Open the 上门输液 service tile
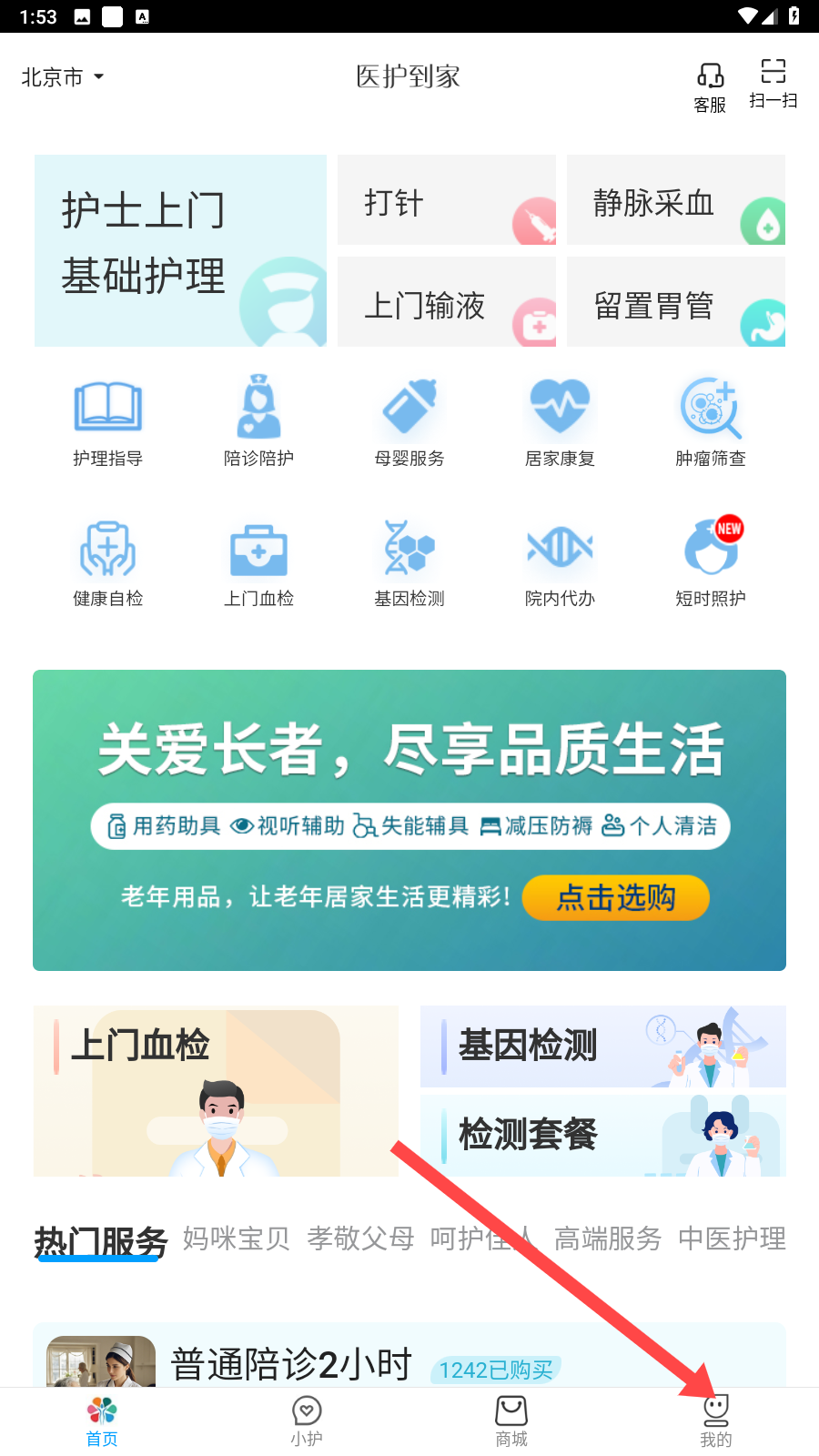This screenshot has height=1456, width=819. 446,302
